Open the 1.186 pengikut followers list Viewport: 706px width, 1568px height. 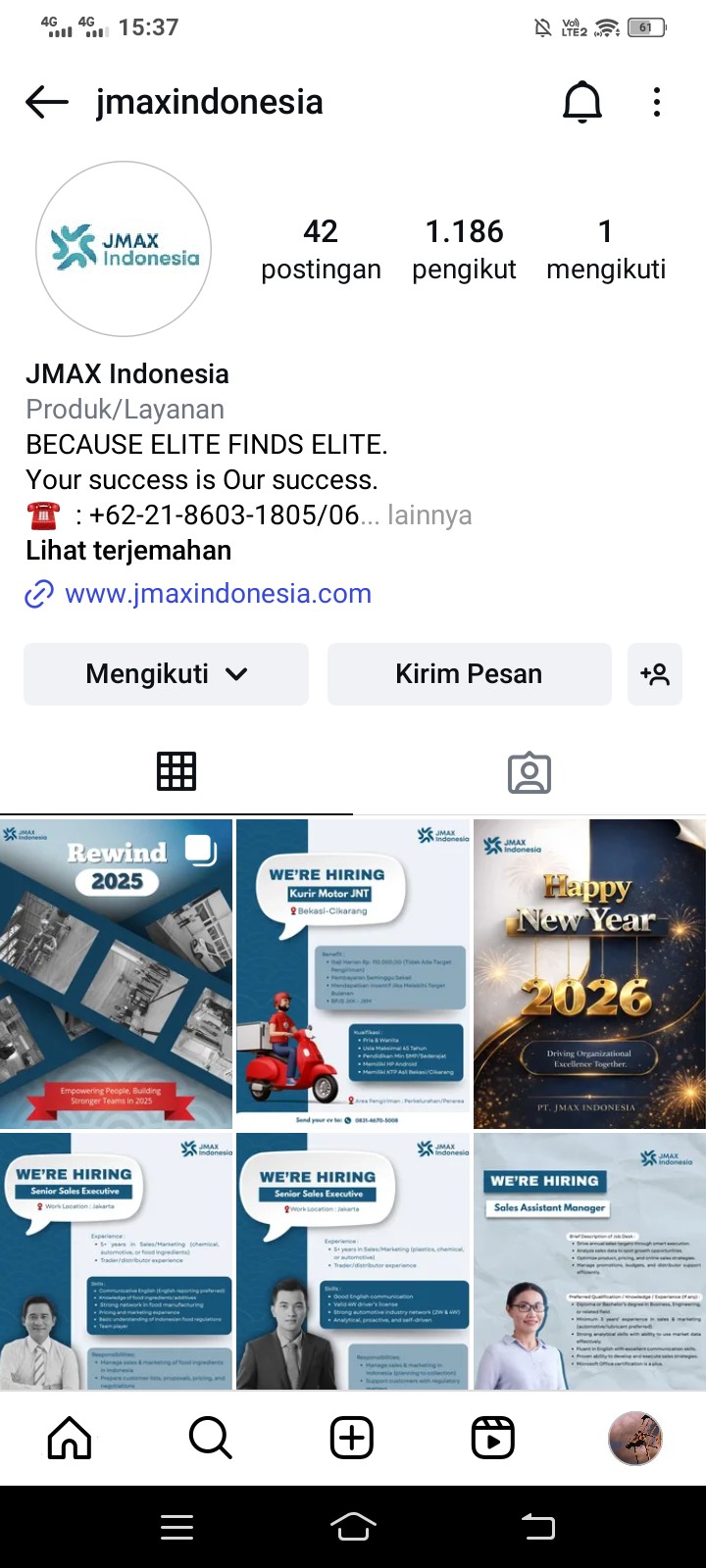pyautogui.click(x=464, y=249)
